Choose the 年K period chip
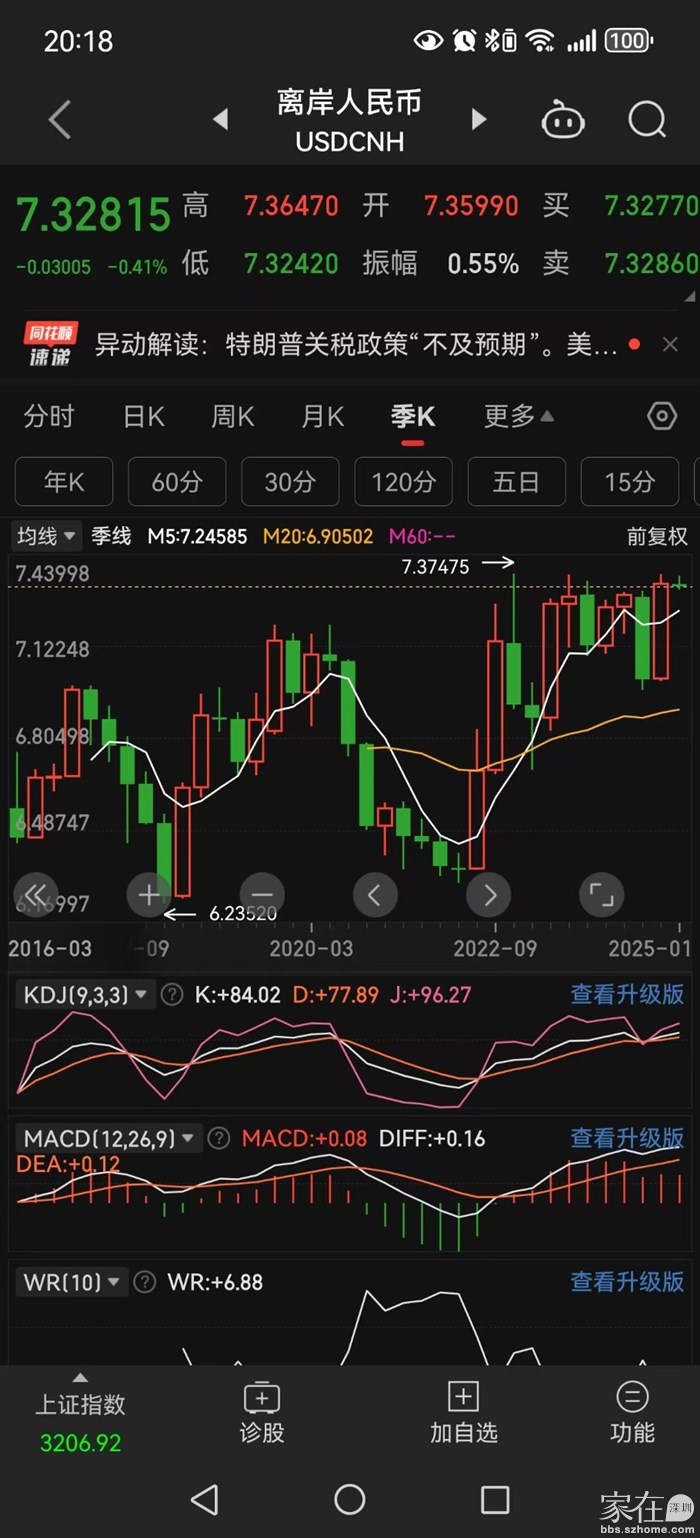The image size is (700, 1538). [64, 482]
